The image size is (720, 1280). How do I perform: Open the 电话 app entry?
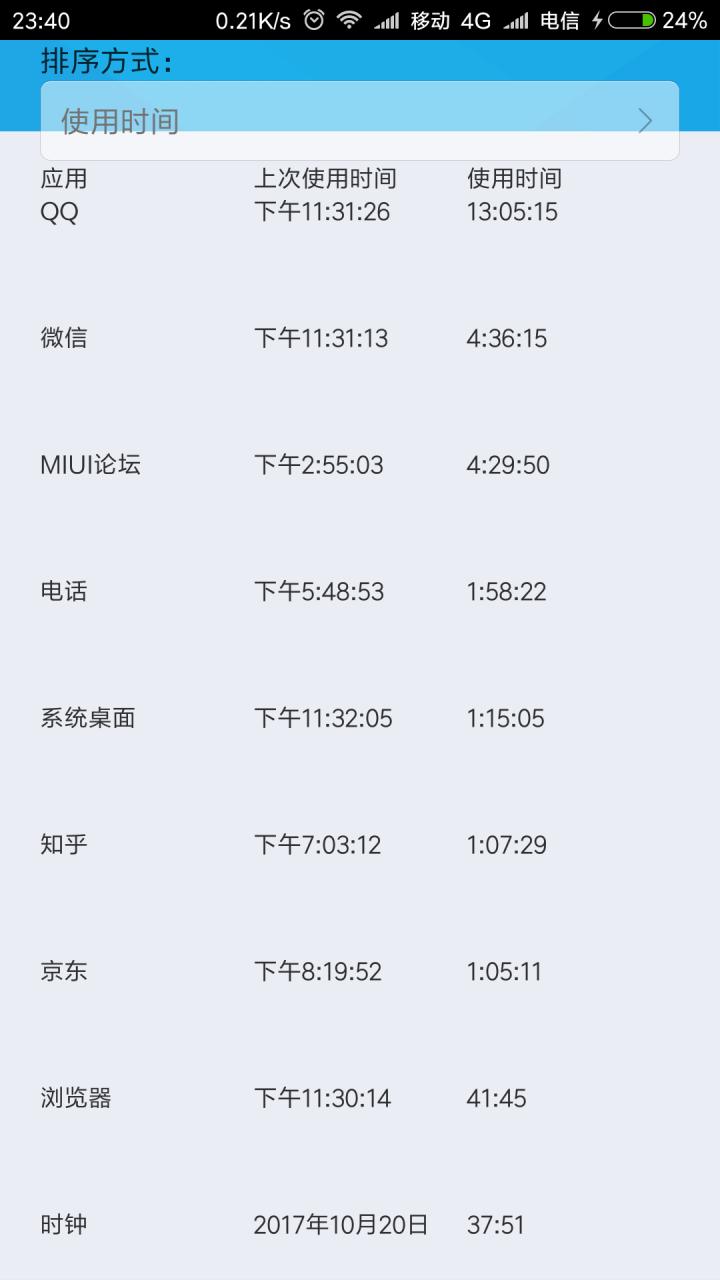pos(63,591)
